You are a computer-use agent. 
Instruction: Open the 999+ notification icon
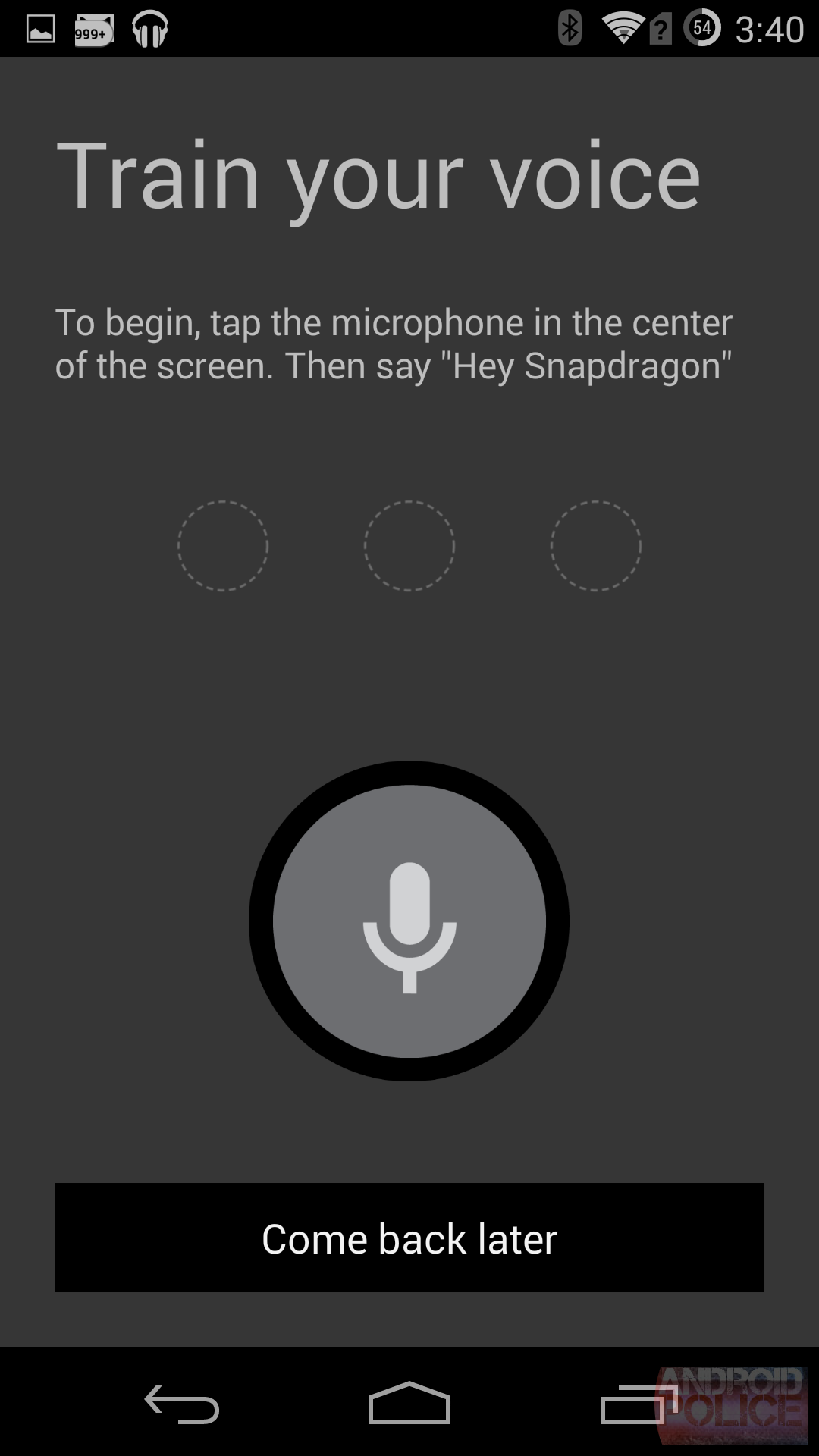pyautogui.click(x=93, y=30)
